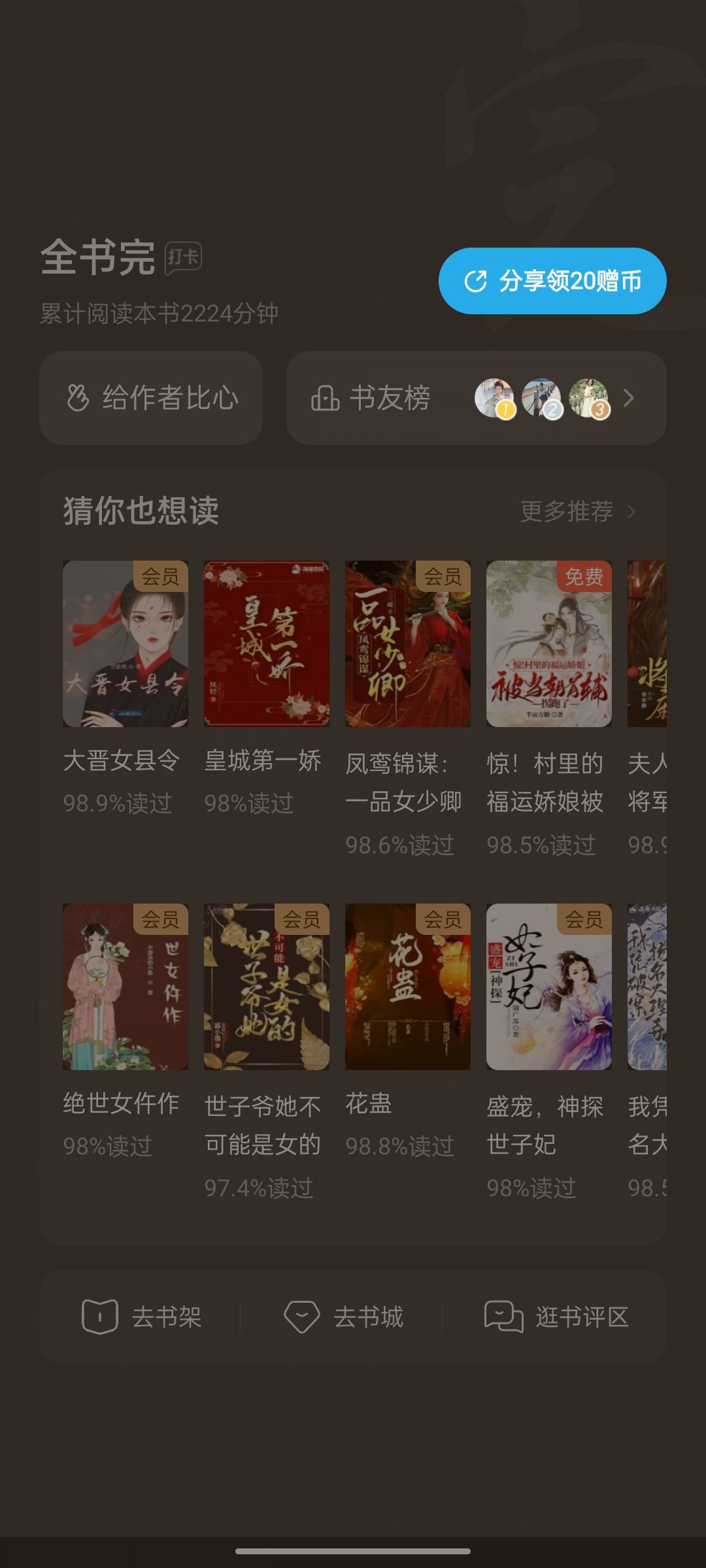
Task: Open the book 绝世女仵作
Action: (x=125, y=987)
